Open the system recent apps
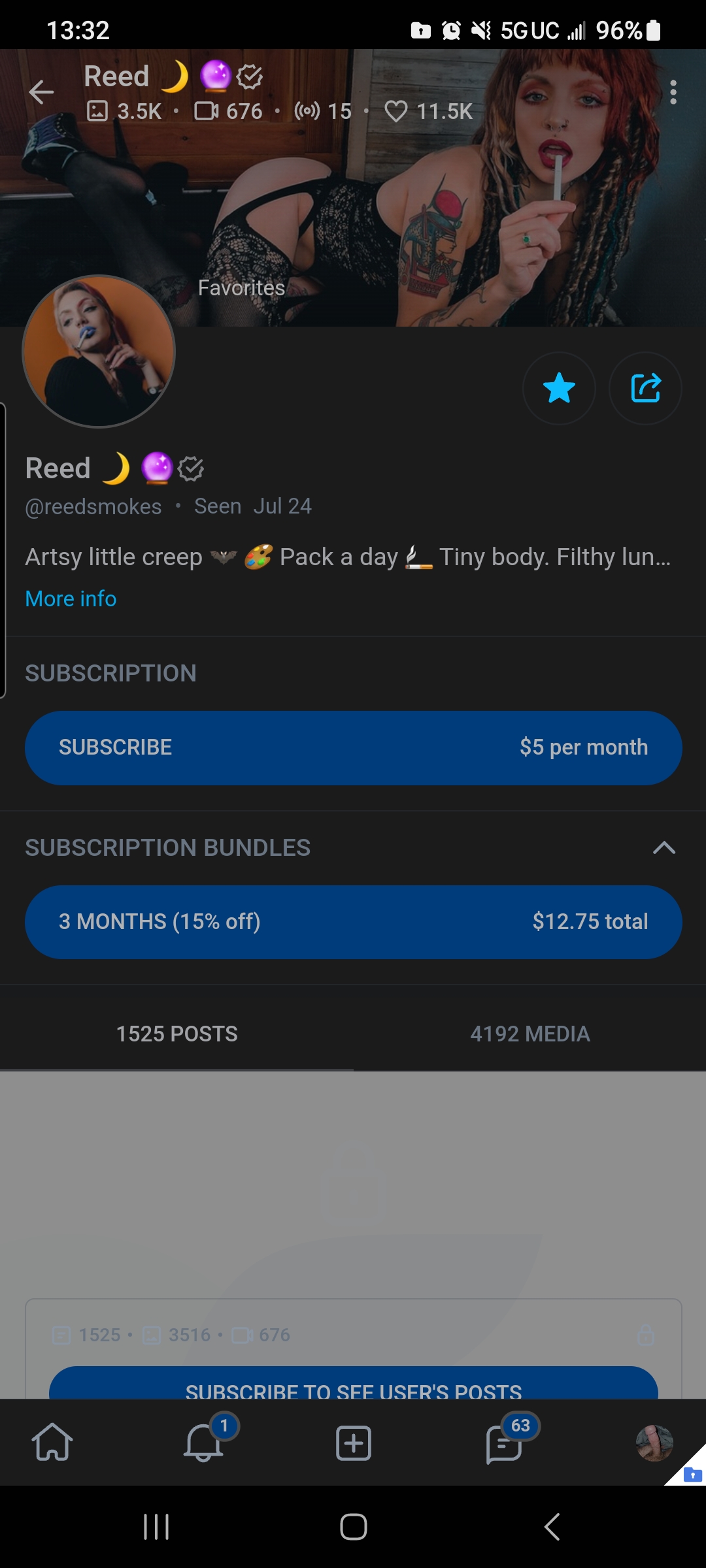The image size is (706, 1568). (156, 1527)
